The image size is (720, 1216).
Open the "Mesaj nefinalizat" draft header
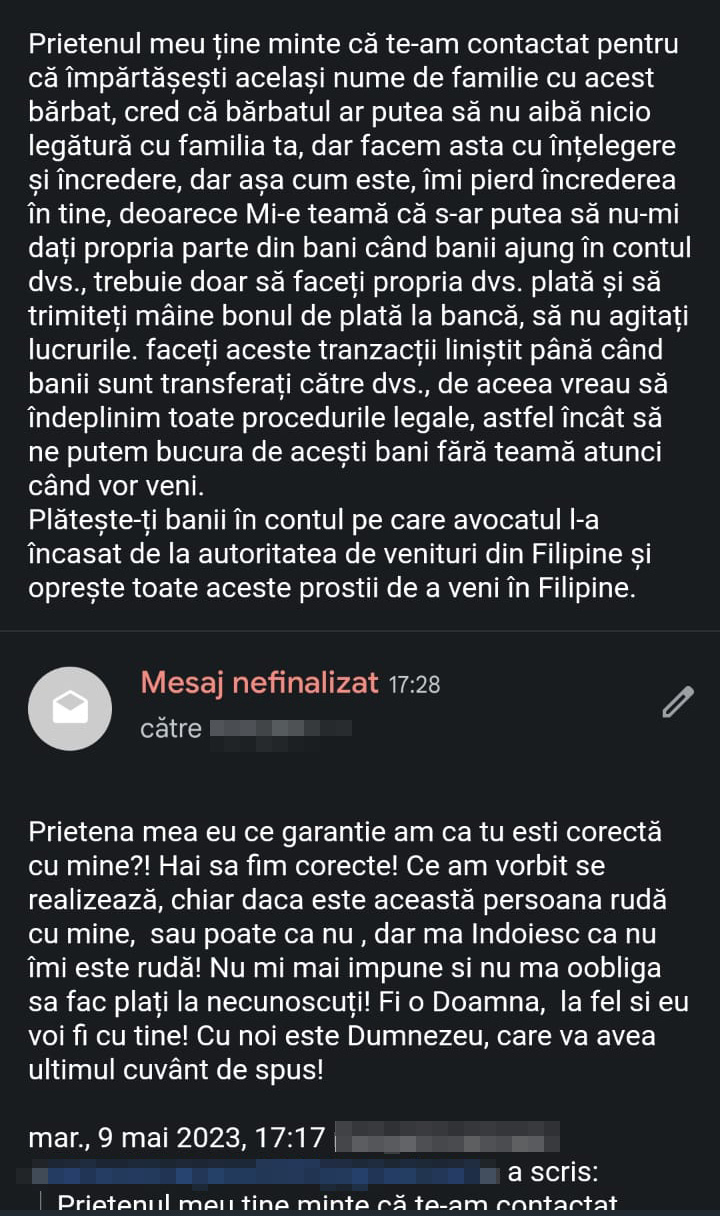(x=260, y=684)
